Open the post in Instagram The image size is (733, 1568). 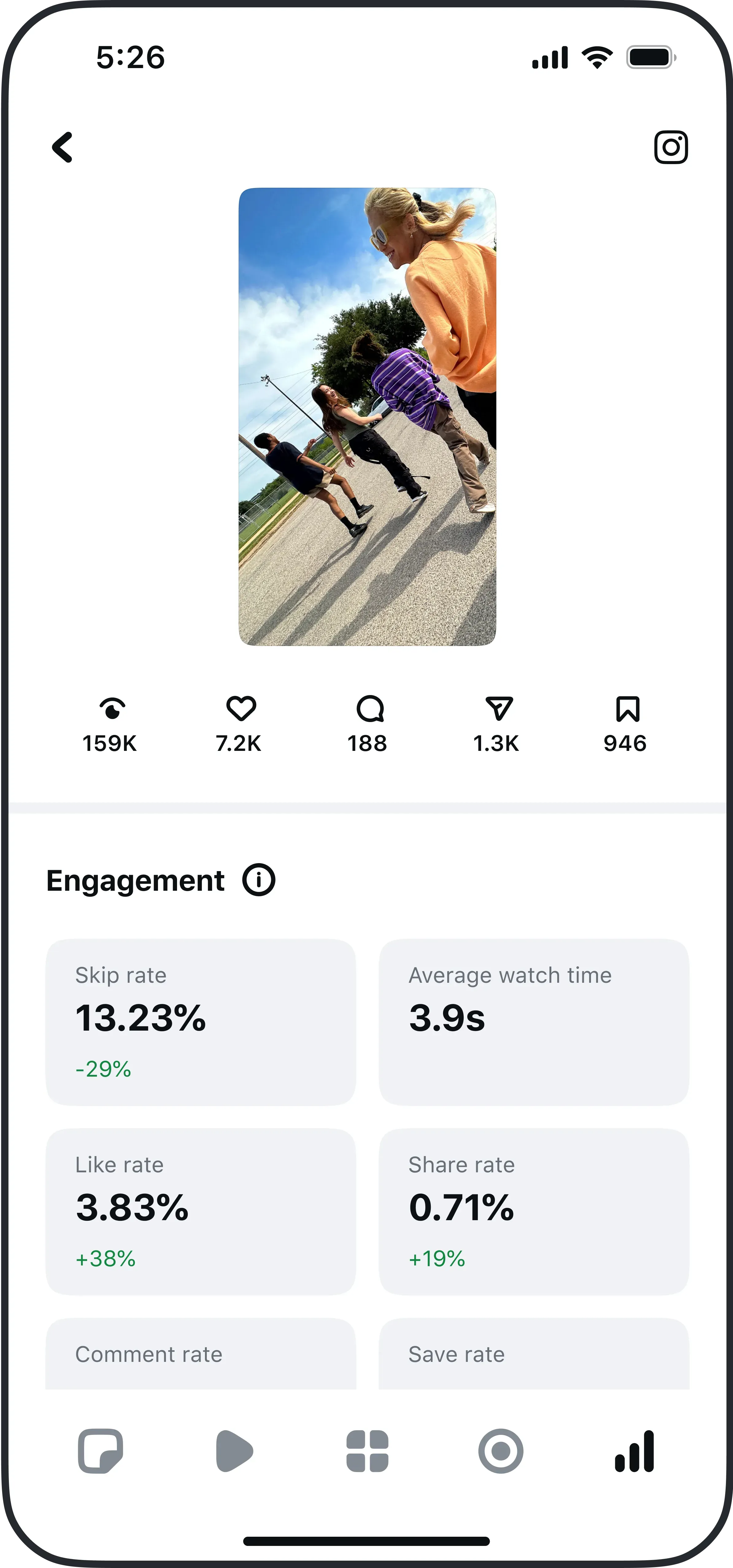click(x=671, y=147)
